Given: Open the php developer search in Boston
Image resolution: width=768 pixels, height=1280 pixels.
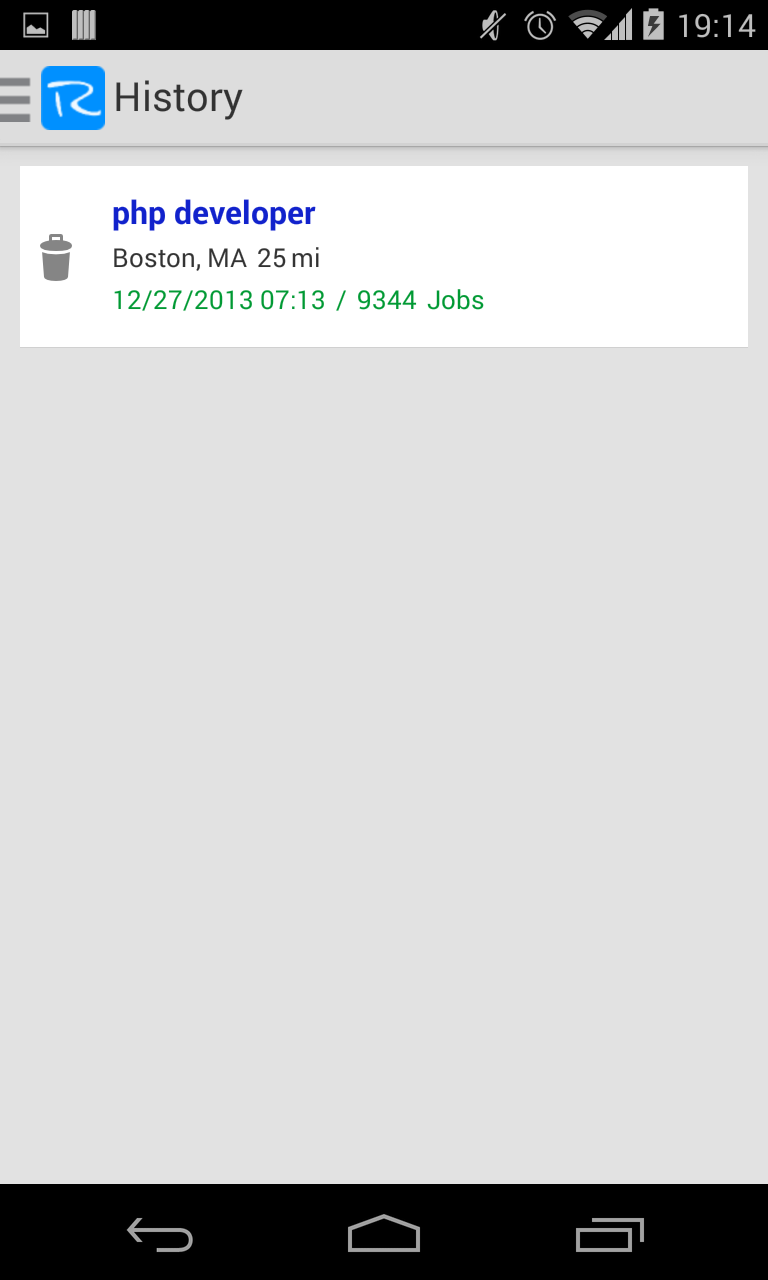Looking at the screenshot, I should coord(400,257).
